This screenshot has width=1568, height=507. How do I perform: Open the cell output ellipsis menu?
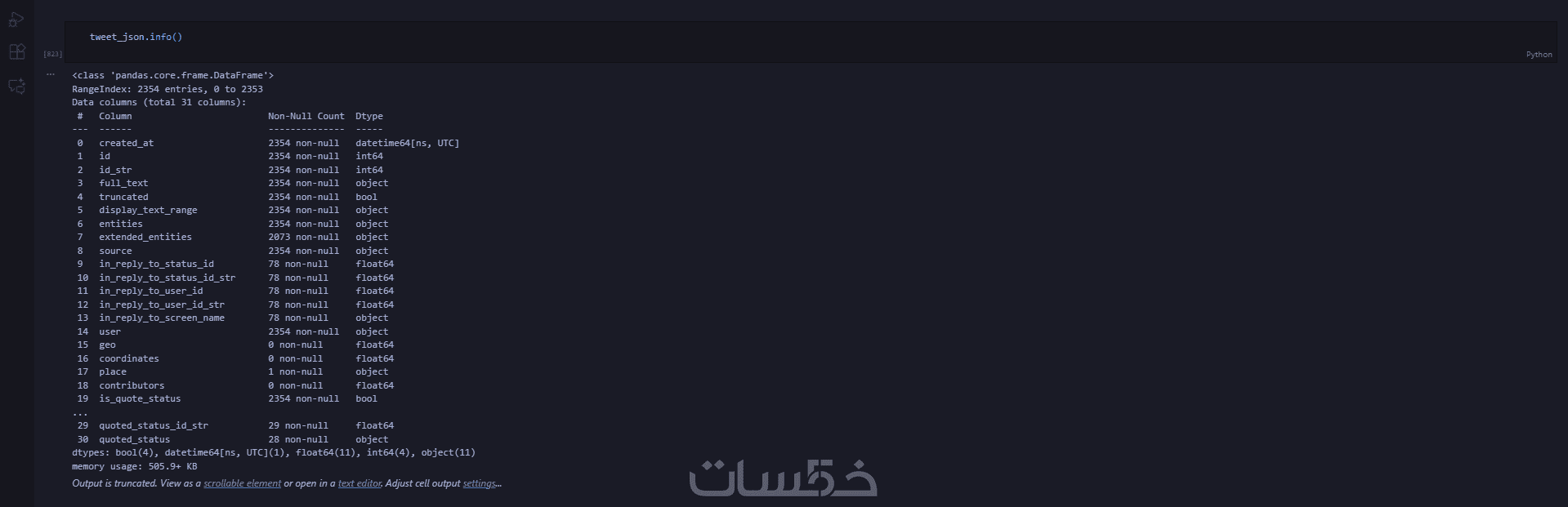[x=51, y=74]
